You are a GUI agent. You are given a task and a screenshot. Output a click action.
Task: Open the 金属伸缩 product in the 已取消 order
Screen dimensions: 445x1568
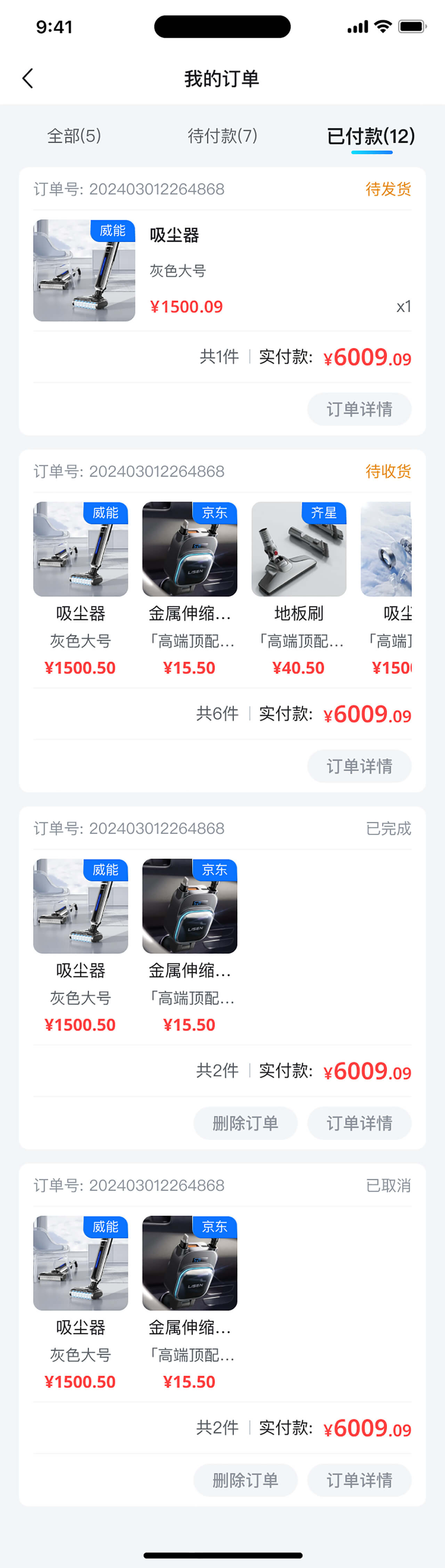click(x=189, y=1263)
